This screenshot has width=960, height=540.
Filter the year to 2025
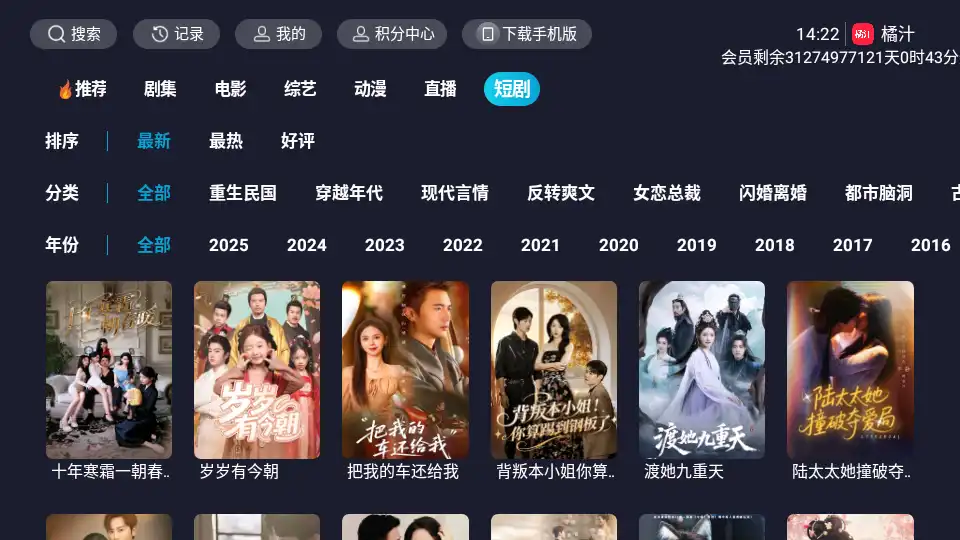click(x=228, y=245)
